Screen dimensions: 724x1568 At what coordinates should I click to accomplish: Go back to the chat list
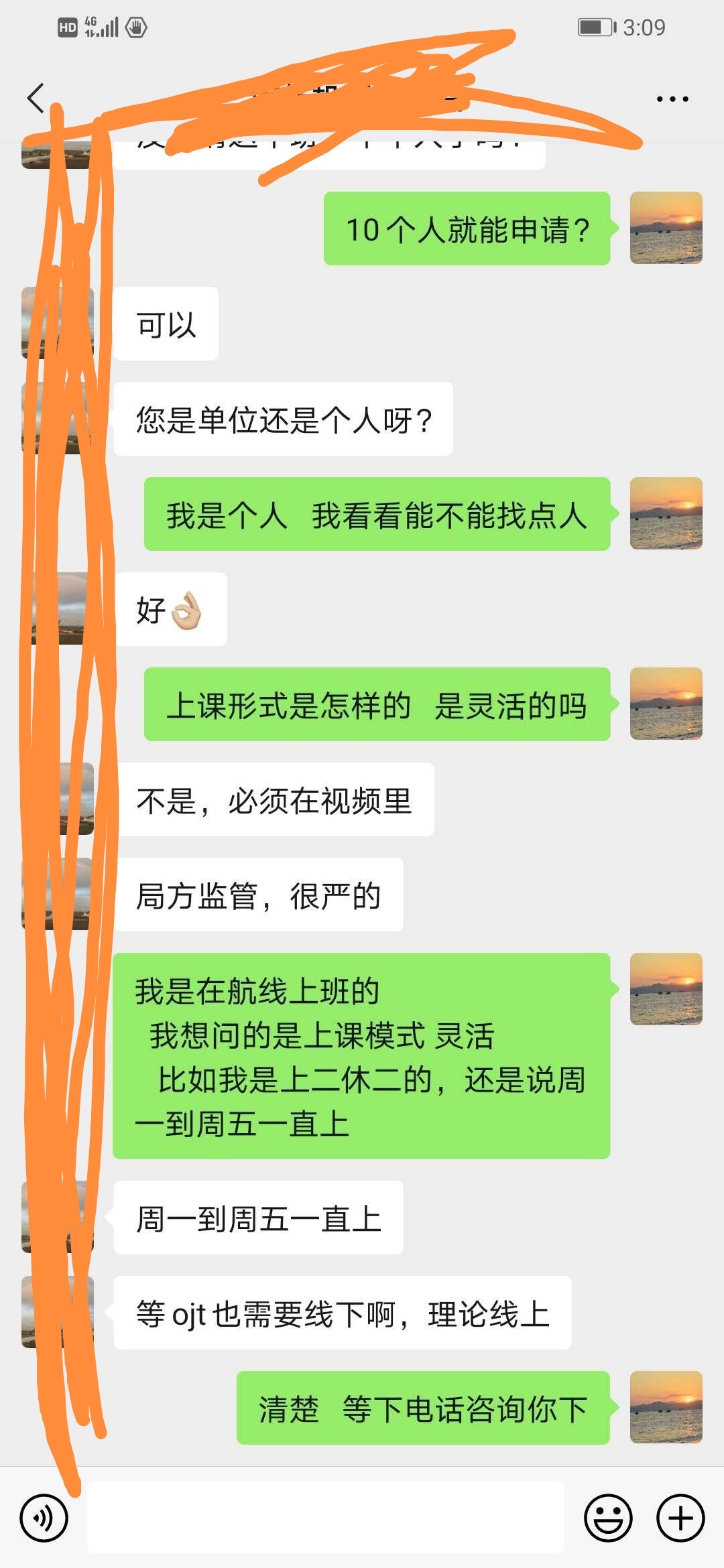(36, 99)
